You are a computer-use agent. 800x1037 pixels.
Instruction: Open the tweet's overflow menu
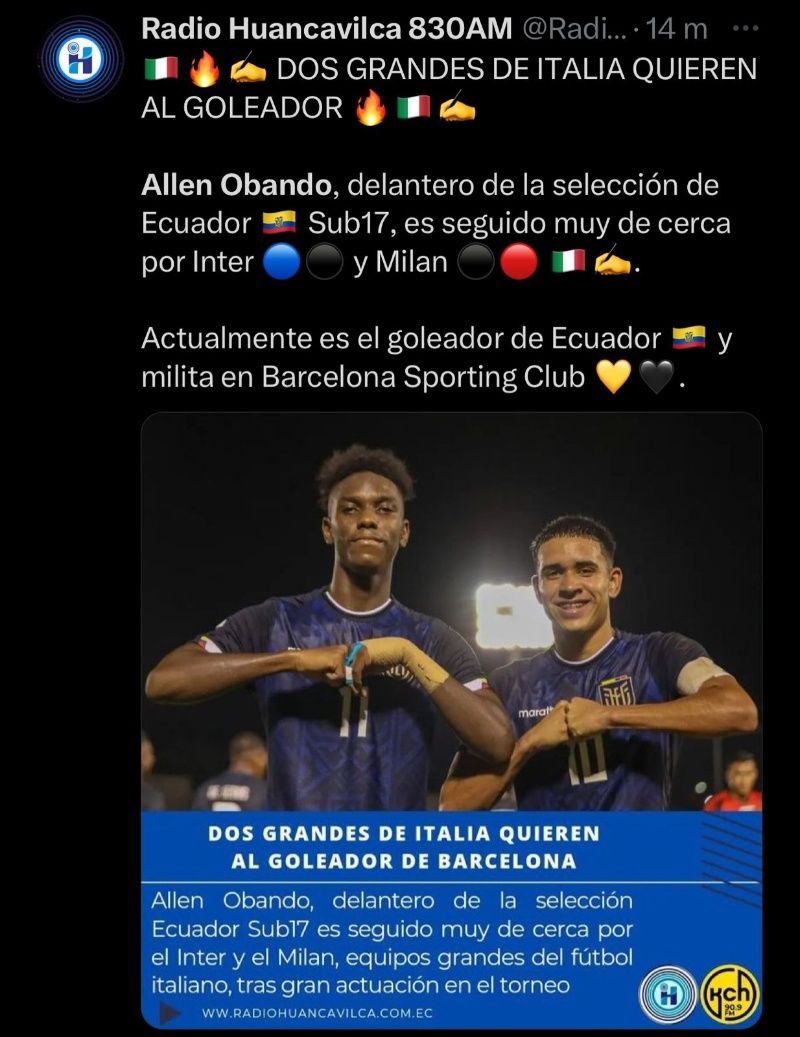746,29
